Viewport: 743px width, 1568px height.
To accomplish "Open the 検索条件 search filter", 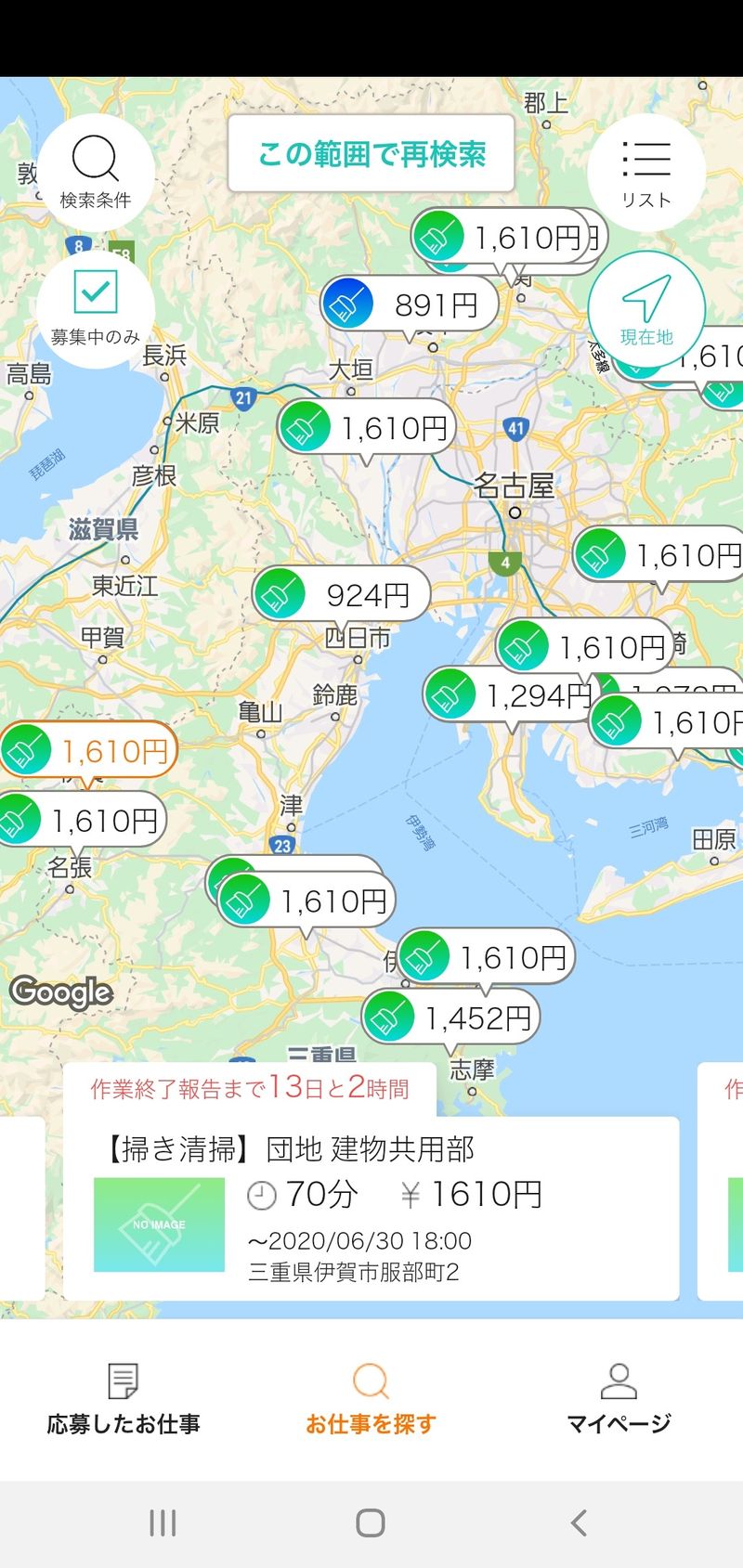I will tap(96, 173).
